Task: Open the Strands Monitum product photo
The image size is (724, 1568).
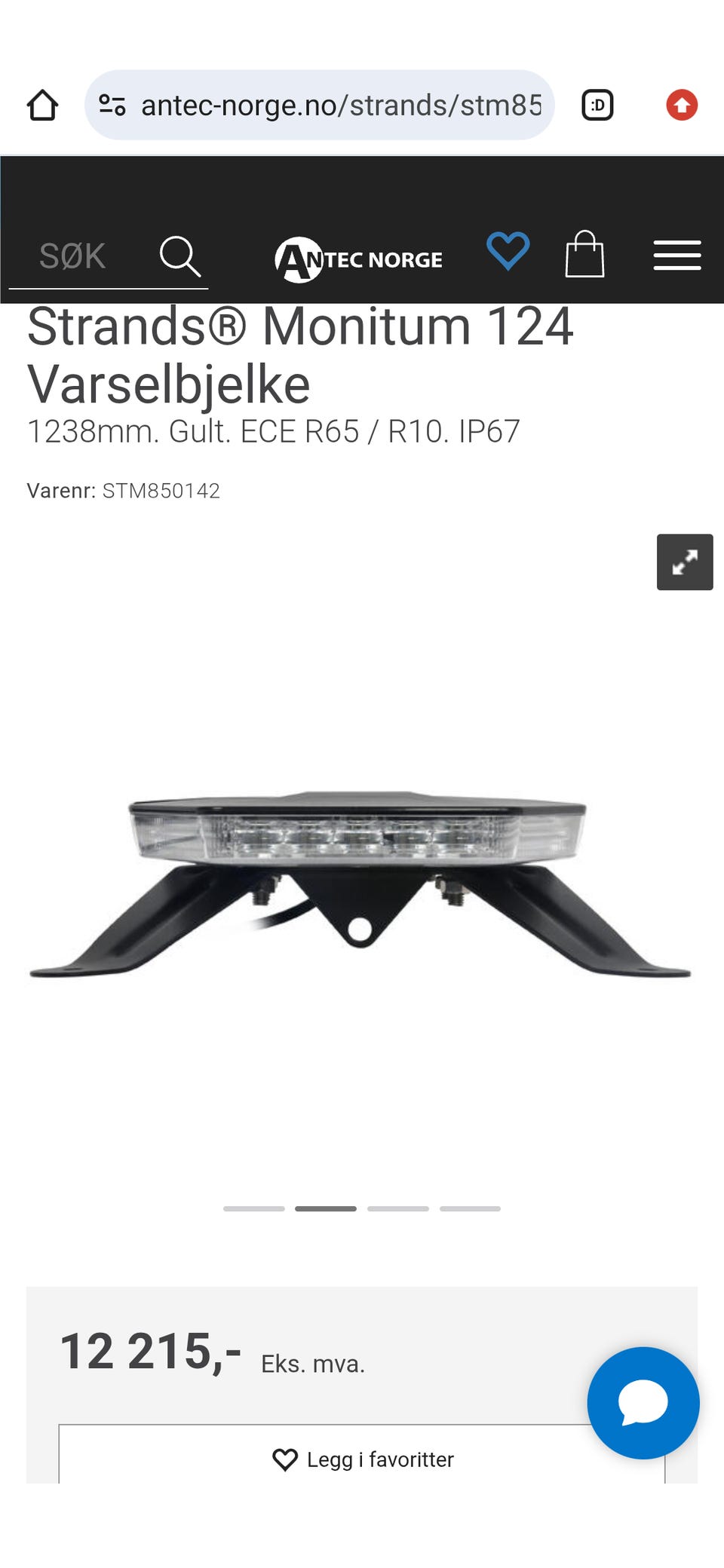Action: tap(360, 884)
